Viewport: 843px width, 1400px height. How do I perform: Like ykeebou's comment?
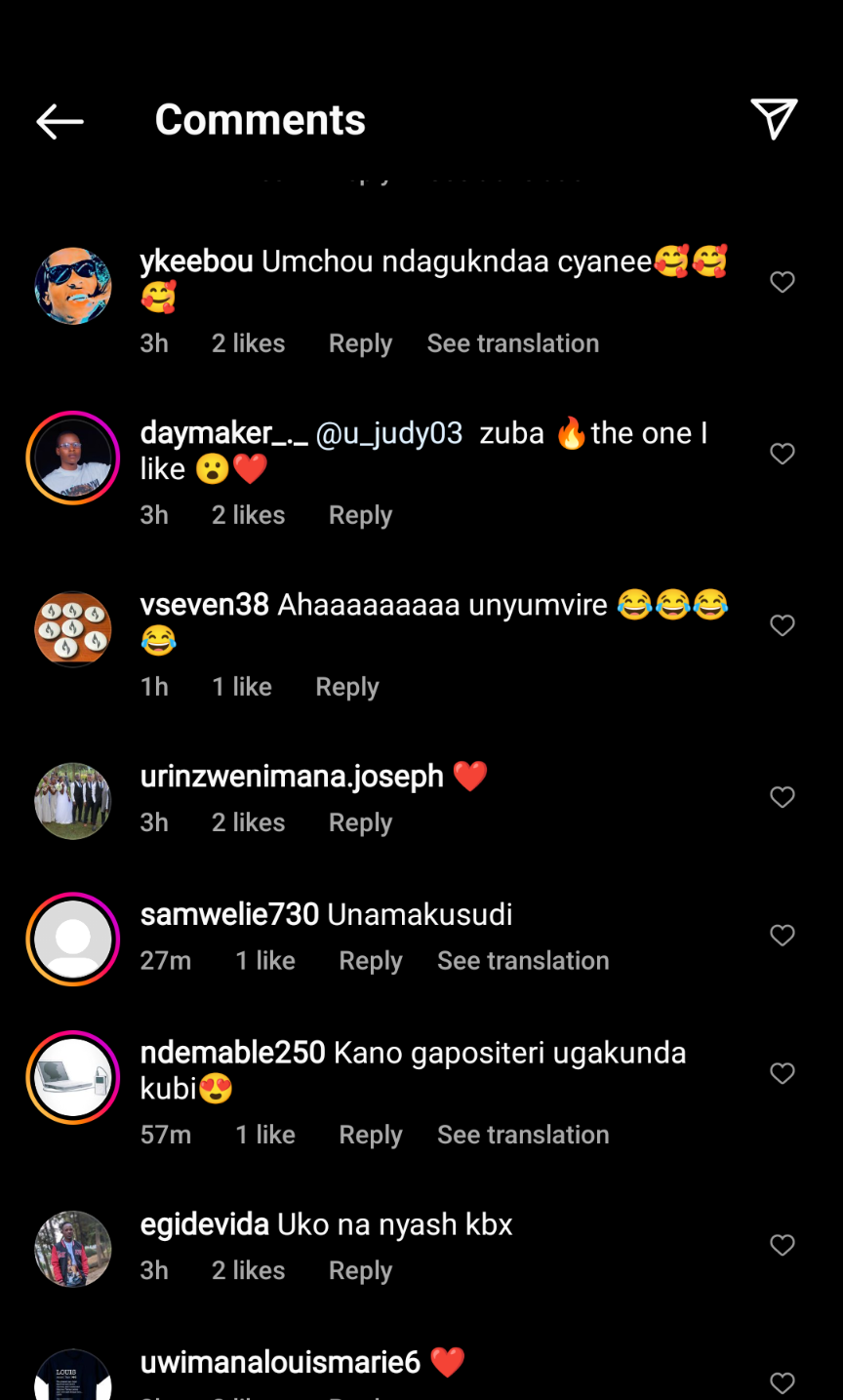click(782, 282)
